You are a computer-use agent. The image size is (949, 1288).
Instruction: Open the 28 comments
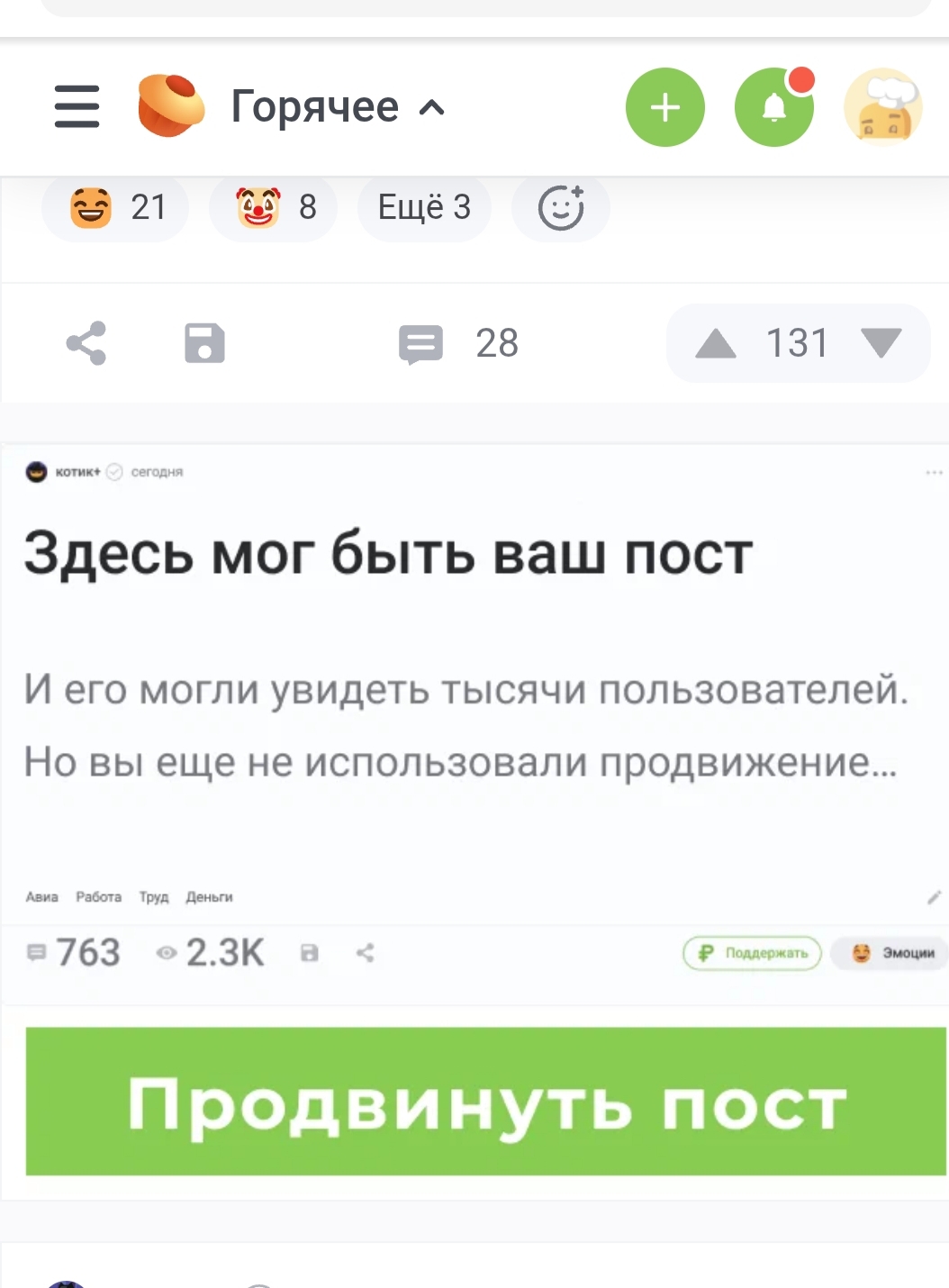click(x=459, y=343)
